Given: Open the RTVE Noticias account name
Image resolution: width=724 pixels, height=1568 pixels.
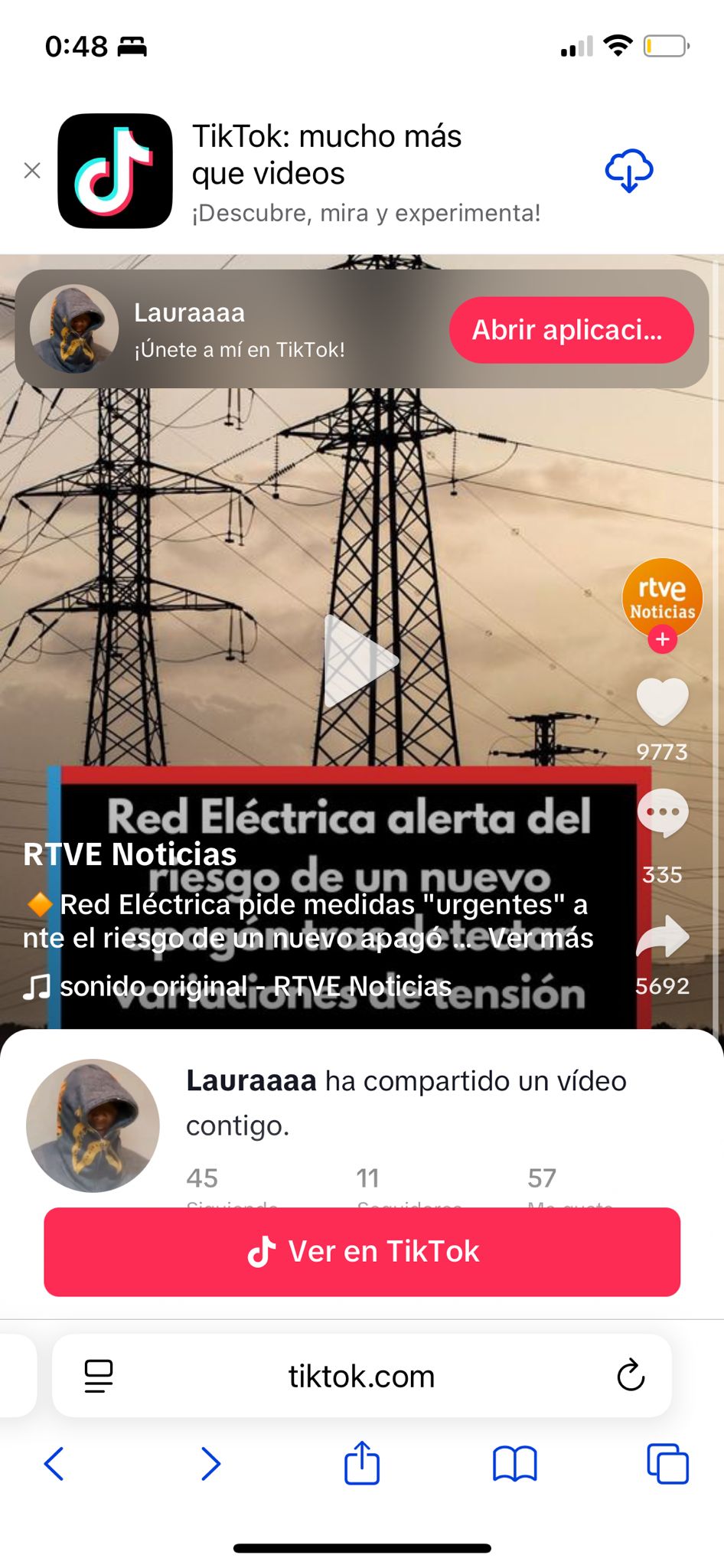Looking at the screenshot, I should [x=130, y=854].
